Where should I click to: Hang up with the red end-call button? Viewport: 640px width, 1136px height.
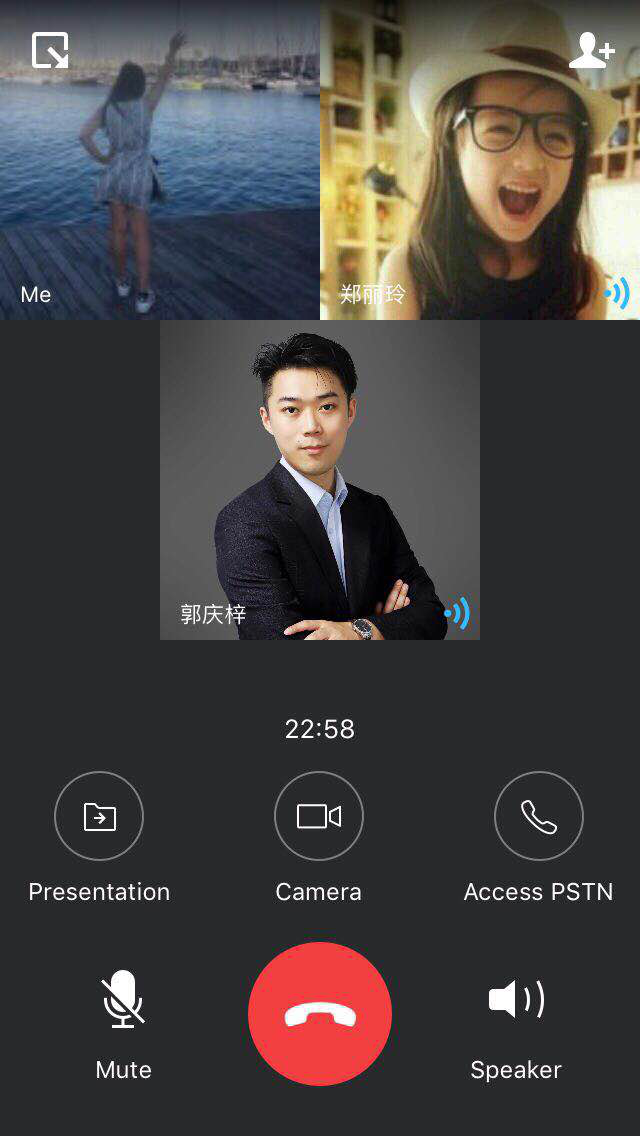(x=320, y=1014)
